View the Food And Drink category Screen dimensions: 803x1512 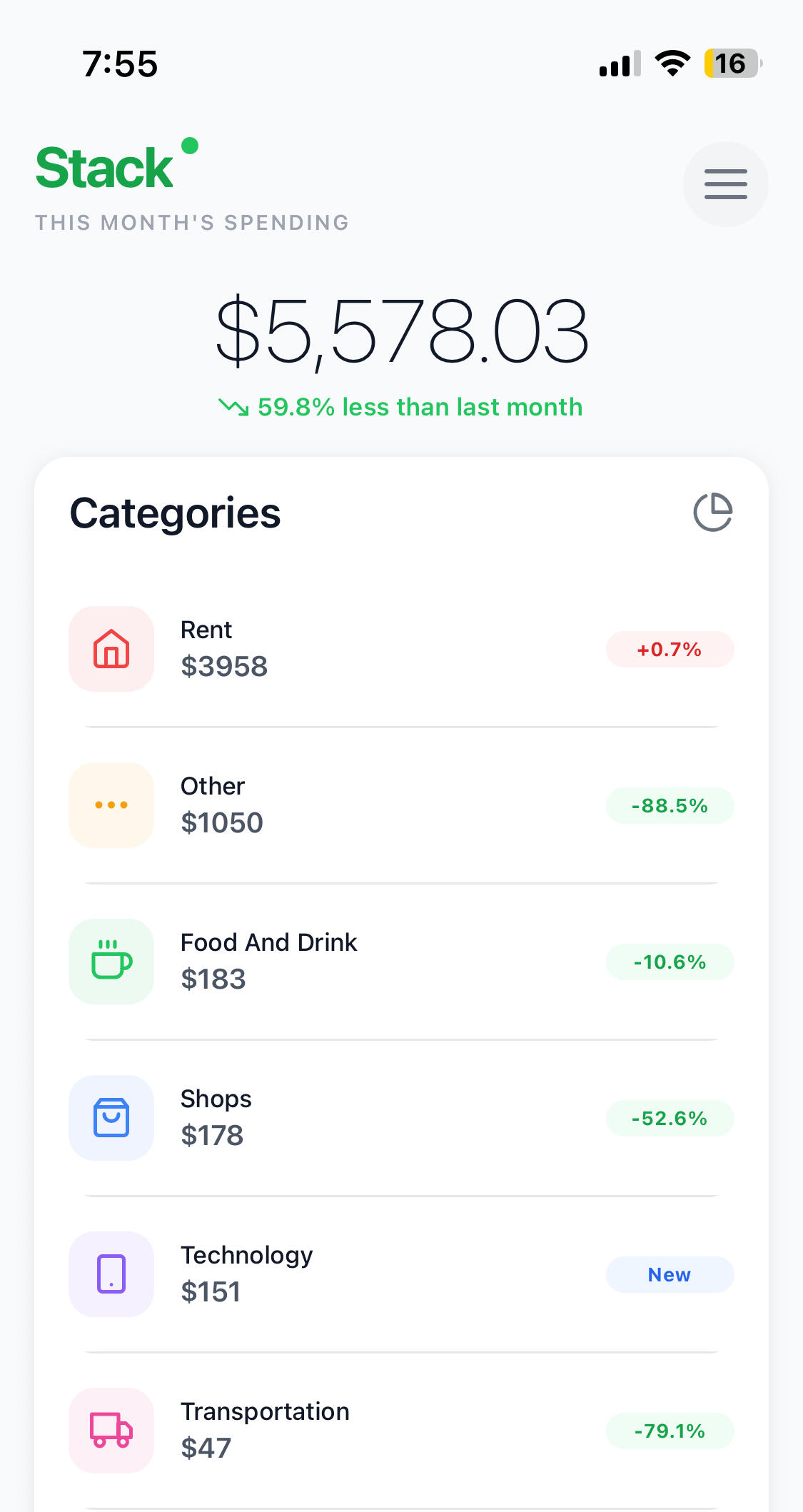(x=401, y=962)
